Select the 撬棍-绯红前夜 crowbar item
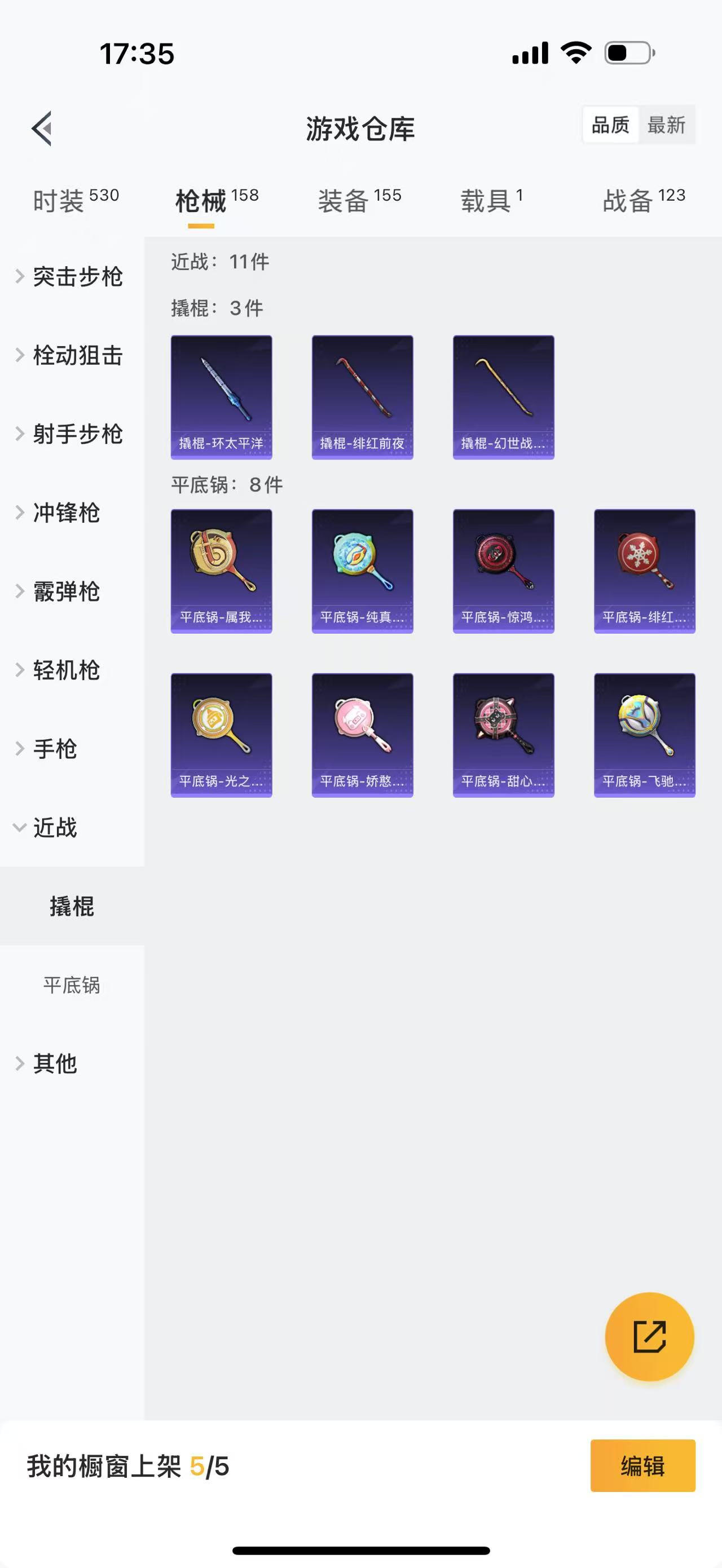The height and width of the screenshot is (1568, 722). click(362, 395)
